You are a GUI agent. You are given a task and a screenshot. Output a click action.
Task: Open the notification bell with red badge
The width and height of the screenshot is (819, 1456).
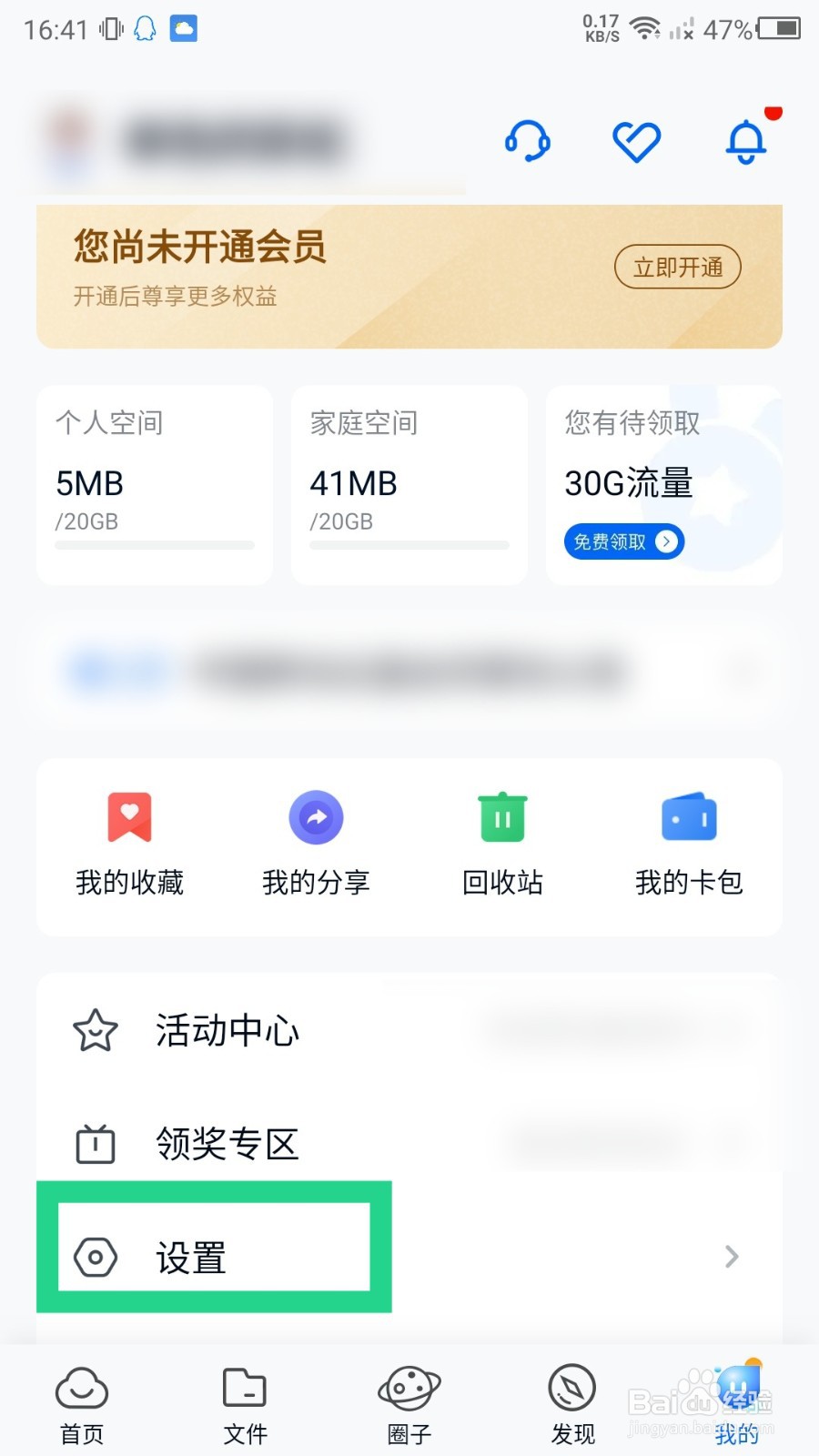click(x=746, y=143)
